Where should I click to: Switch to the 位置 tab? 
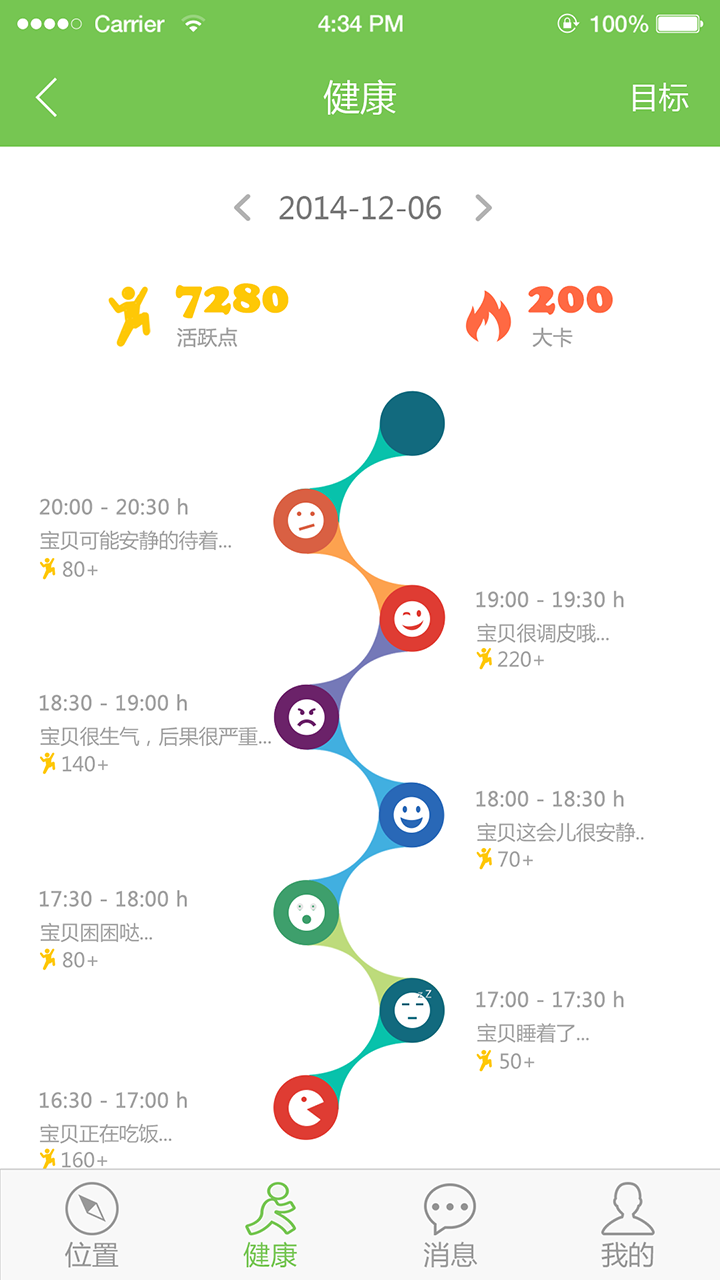click(x=91, y=1225)
